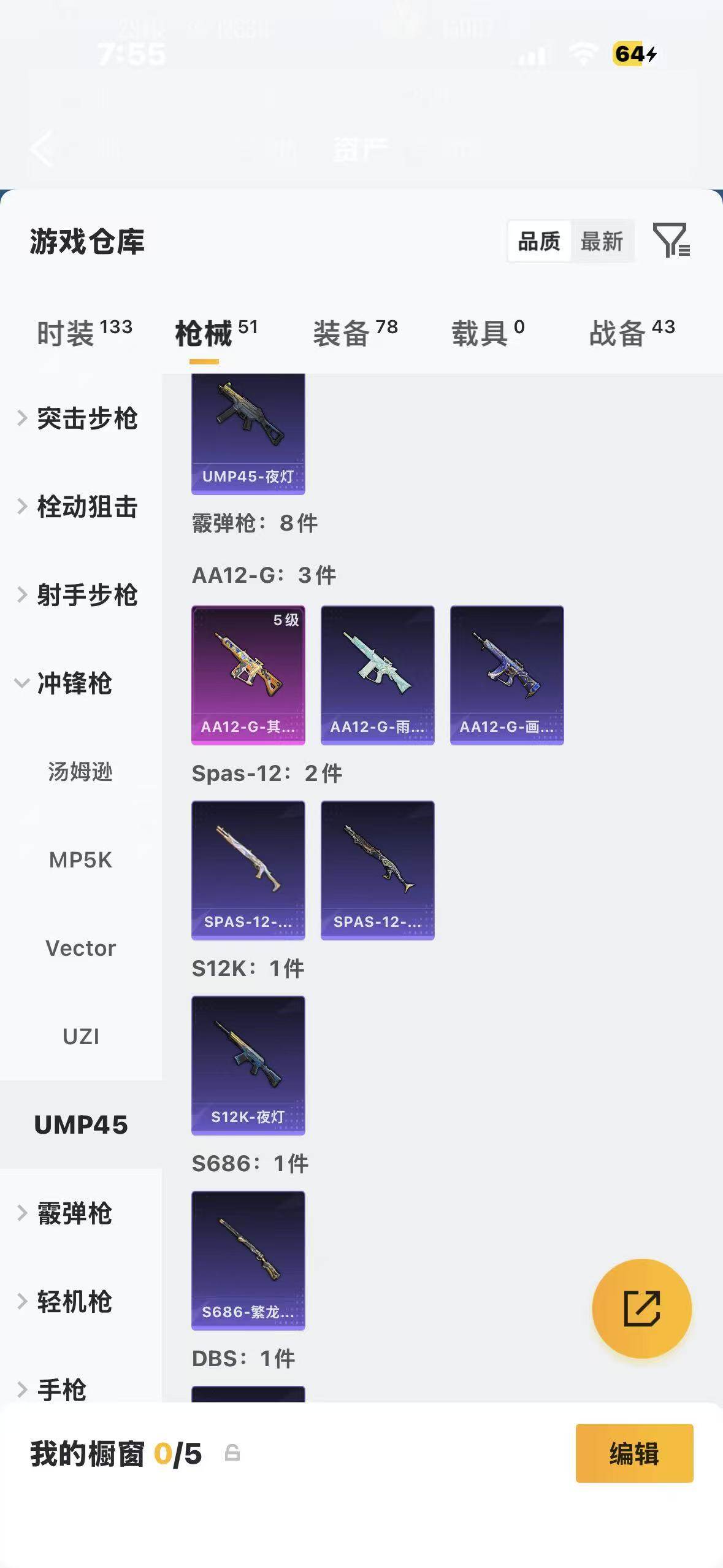Switch sorting to 最新
The image size is (723, 1568).
click(602, 241)
